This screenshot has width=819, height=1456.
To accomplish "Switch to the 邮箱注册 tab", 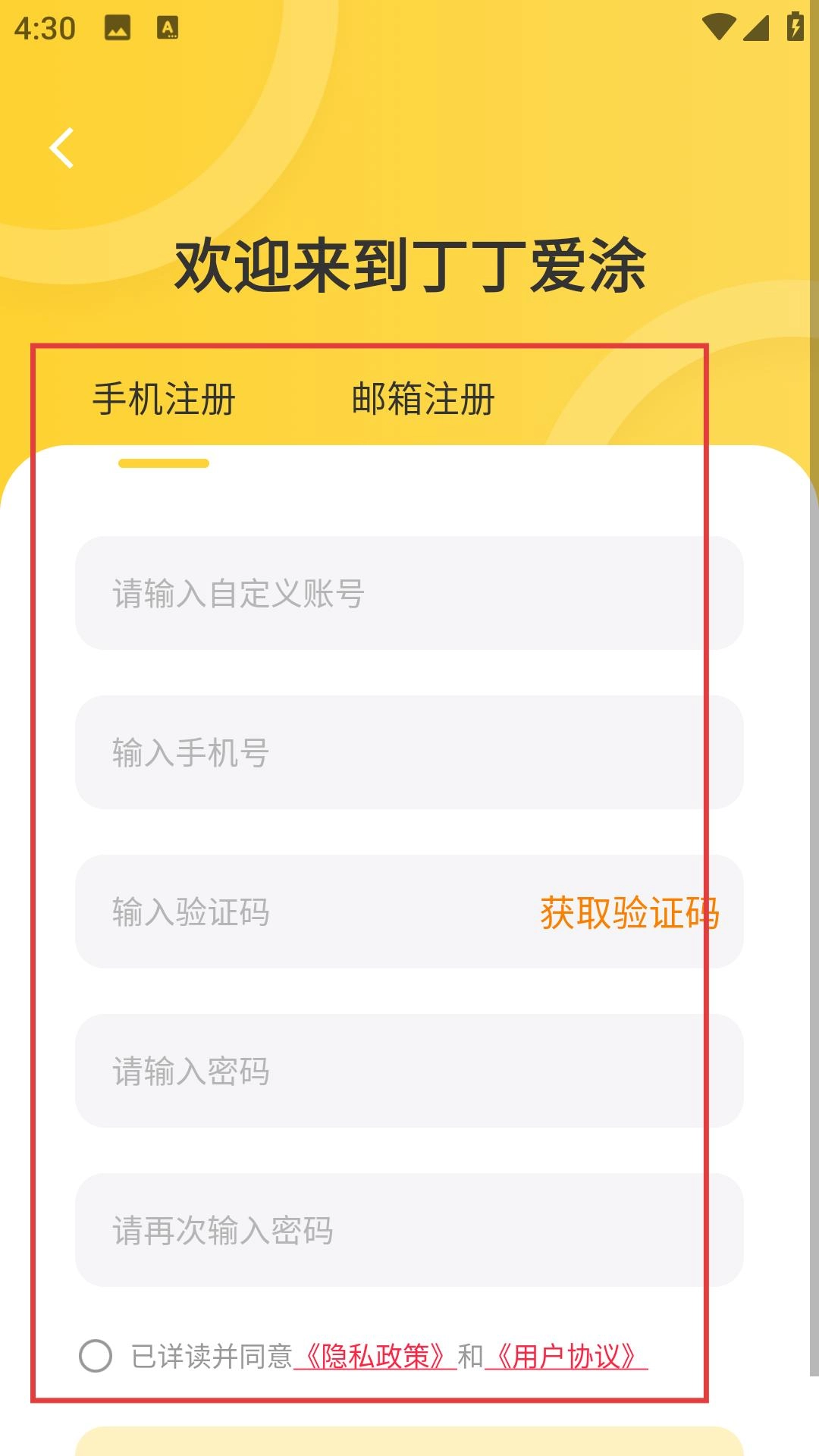I will pos(423,400).
